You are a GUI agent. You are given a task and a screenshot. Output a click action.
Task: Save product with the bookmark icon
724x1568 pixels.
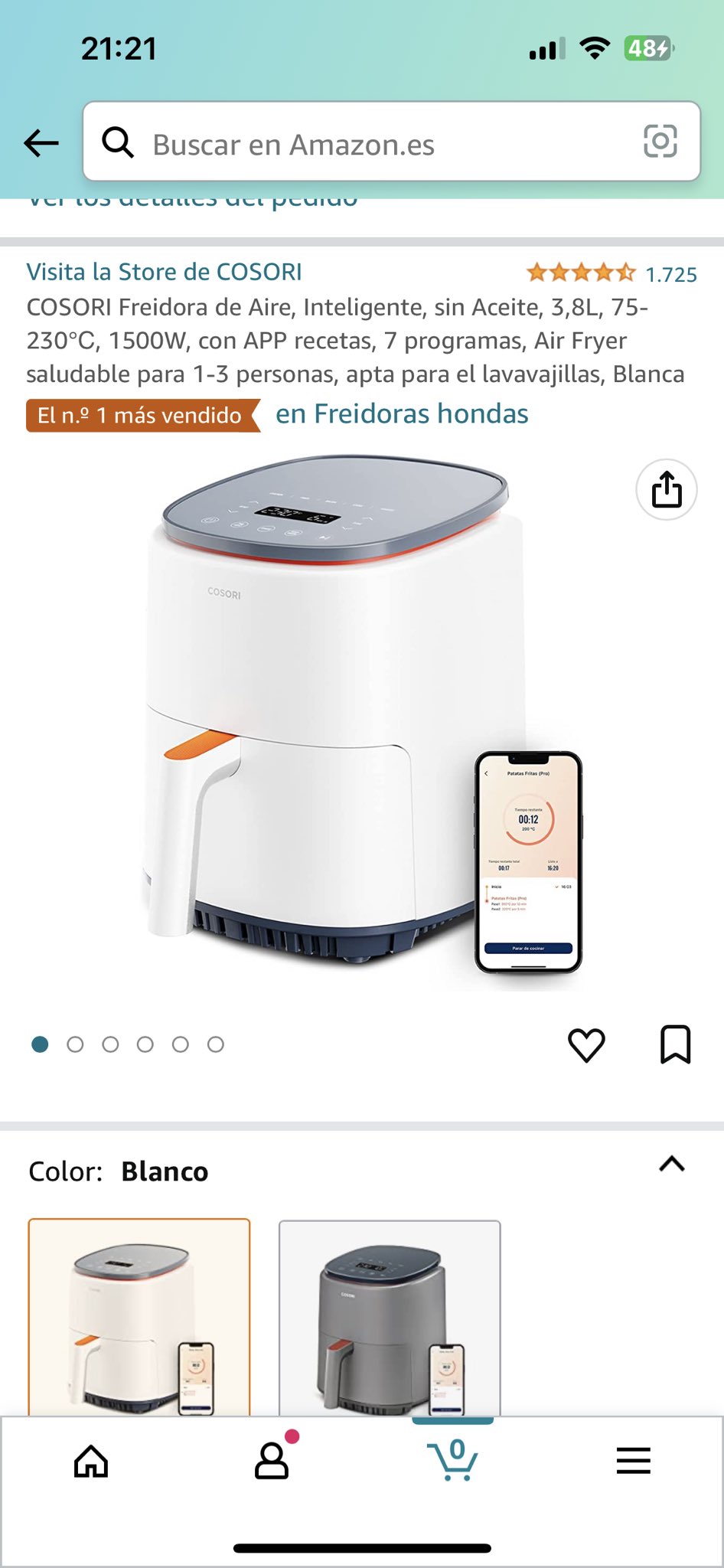coord(675,1044)
